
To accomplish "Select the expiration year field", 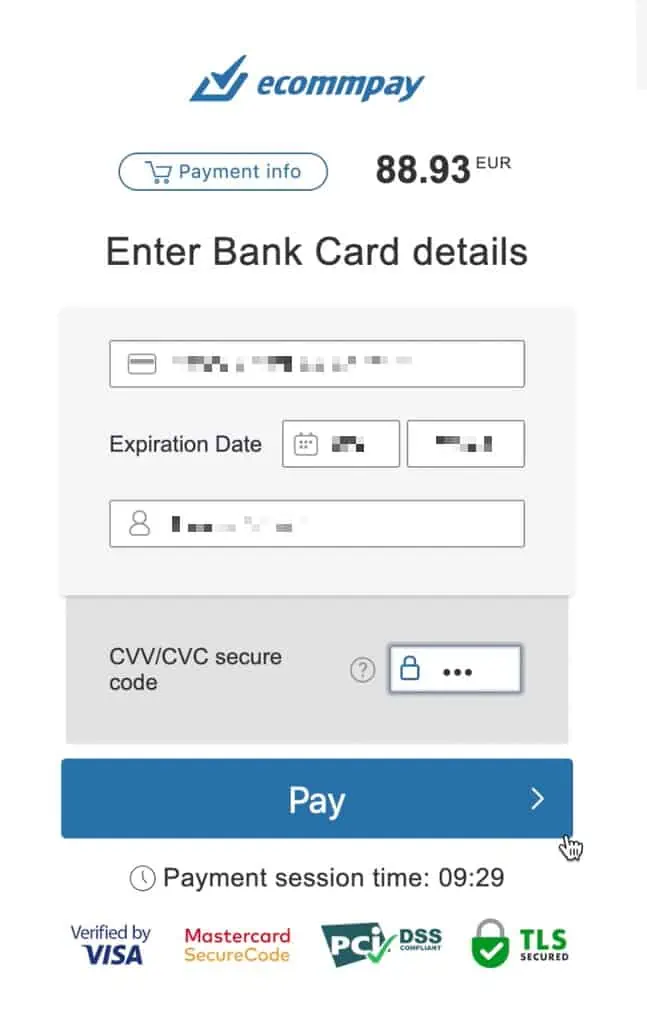I will (465, 444).
